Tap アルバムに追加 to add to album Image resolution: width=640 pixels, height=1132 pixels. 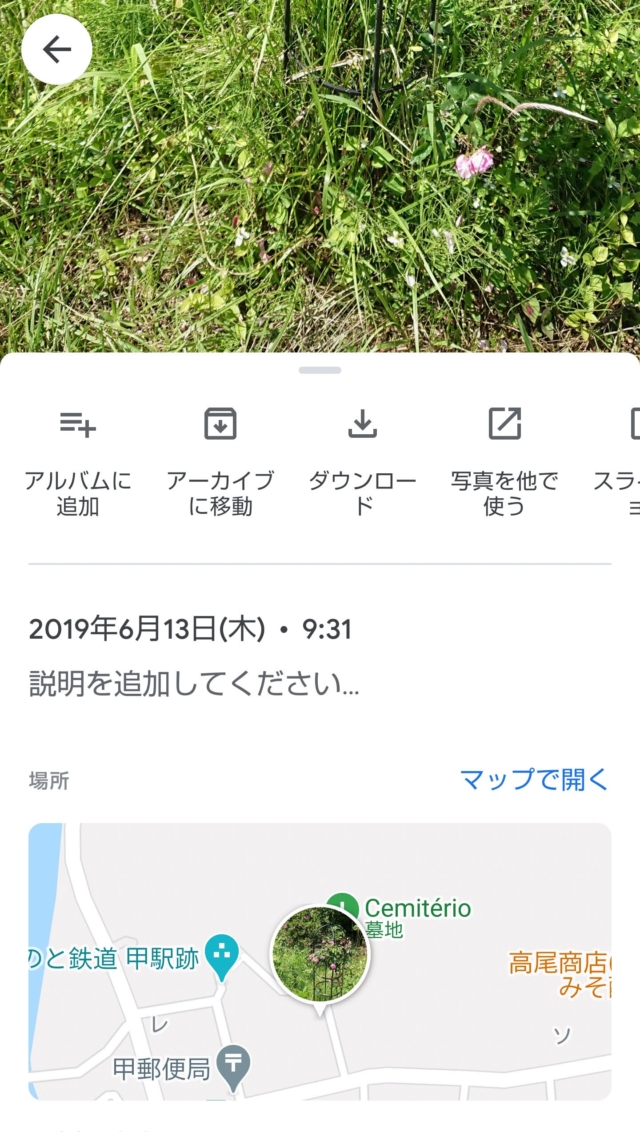click(x=78, y=460)
